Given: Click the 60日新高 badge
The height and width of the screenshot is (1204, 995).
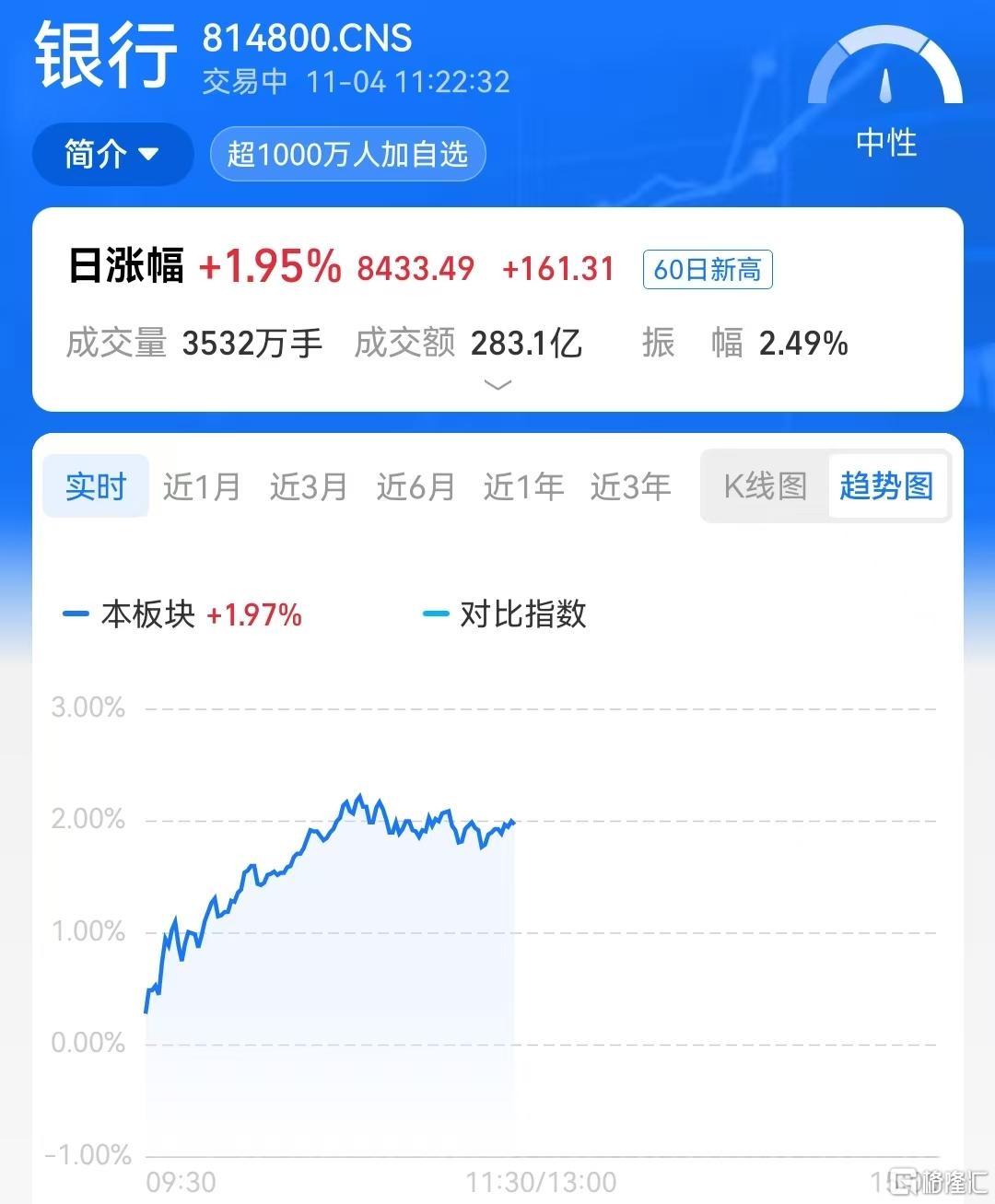Looking at the screenshot, I should point(707,270).
